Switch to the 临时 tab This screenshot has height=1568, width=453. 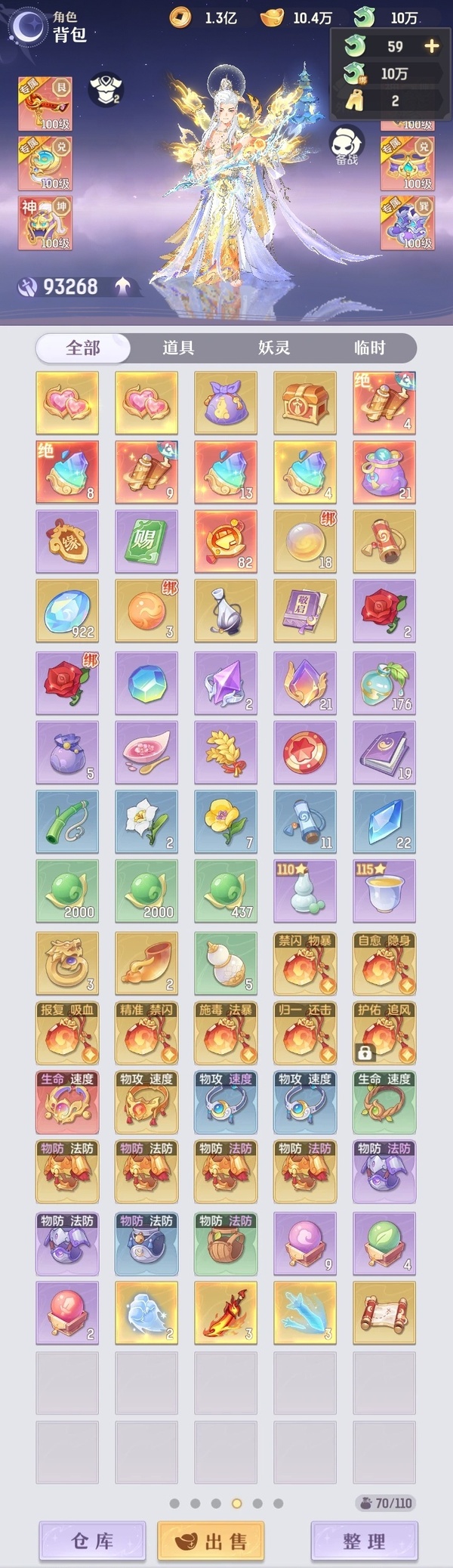[x=369, y=348]
